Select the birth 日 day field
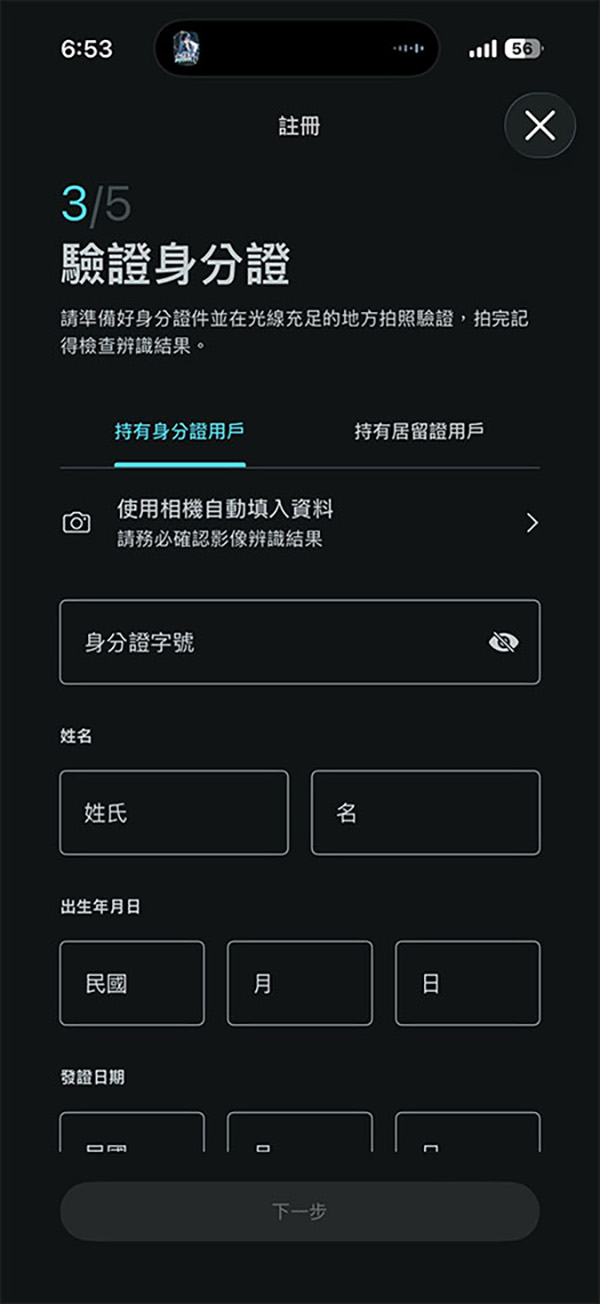Image resolution: width=600 pixels, height=1304 pixels. tap(467, 983)
